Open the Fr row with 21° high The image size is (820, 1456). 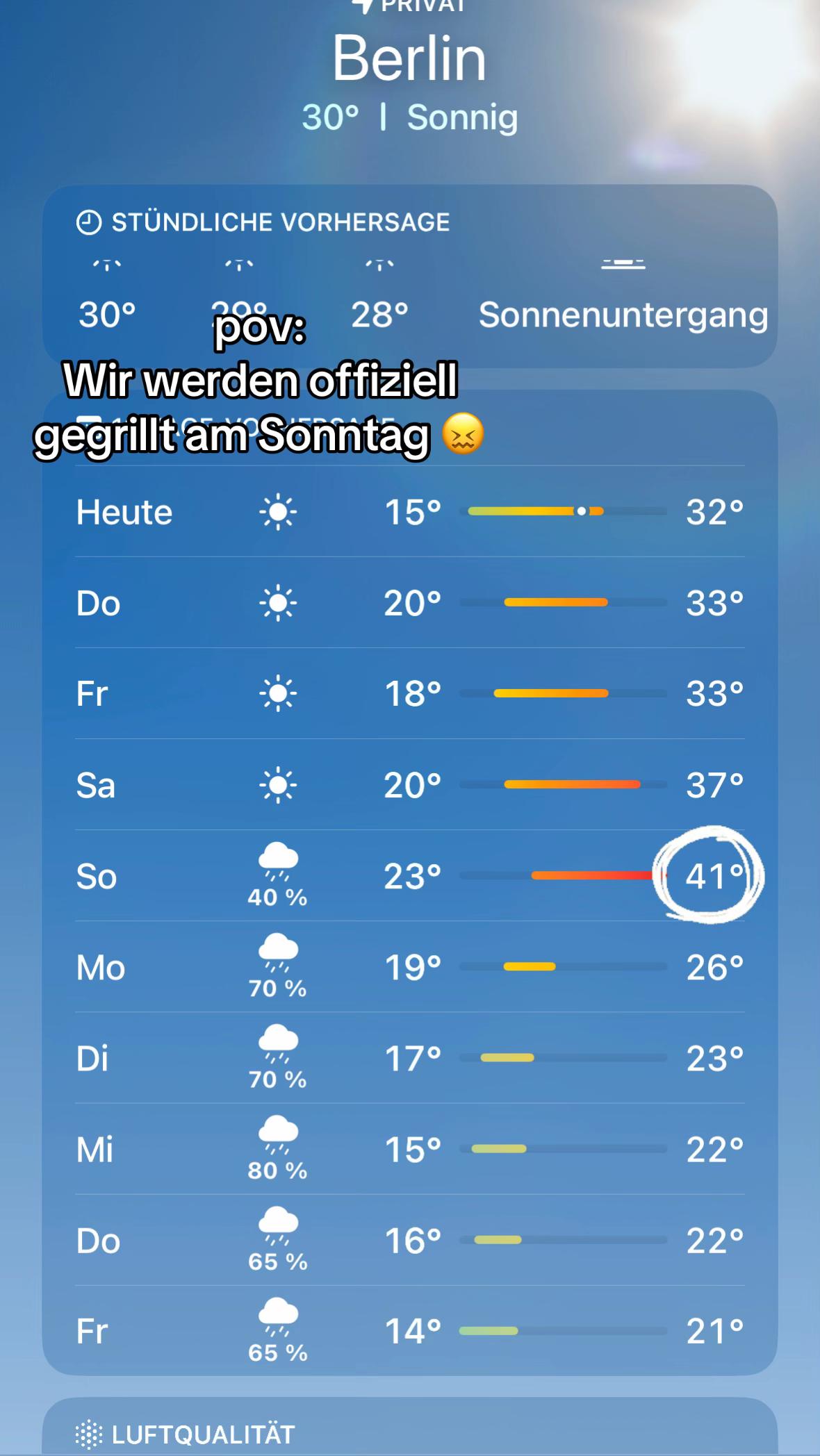[409, 1331]
